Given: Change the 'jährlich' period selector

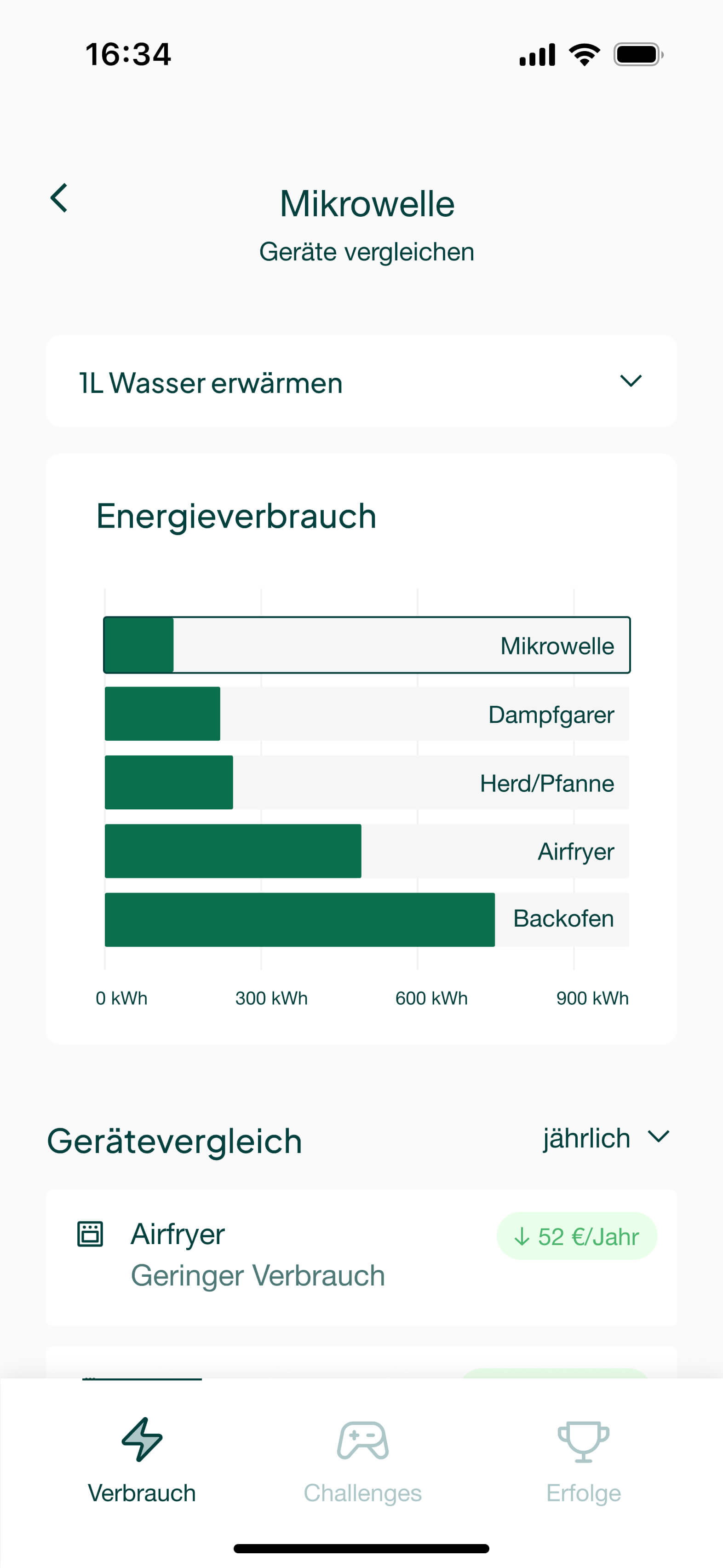Looking at the screenshot, I should click(x=606, y=1138).
